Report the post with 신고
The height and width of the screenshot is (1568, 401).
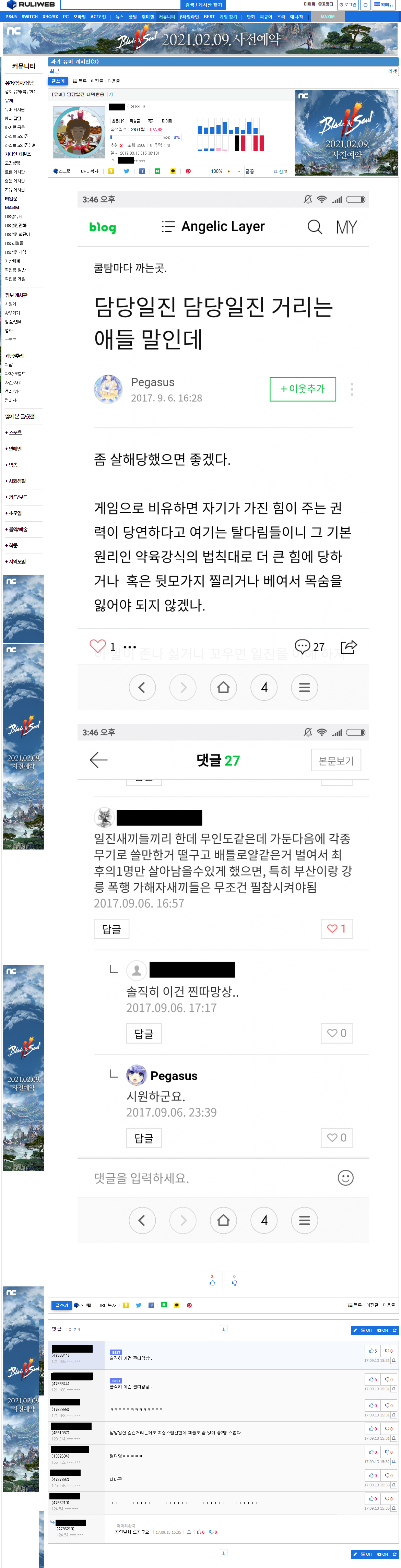pyautogui.click(x=281, y=172)
